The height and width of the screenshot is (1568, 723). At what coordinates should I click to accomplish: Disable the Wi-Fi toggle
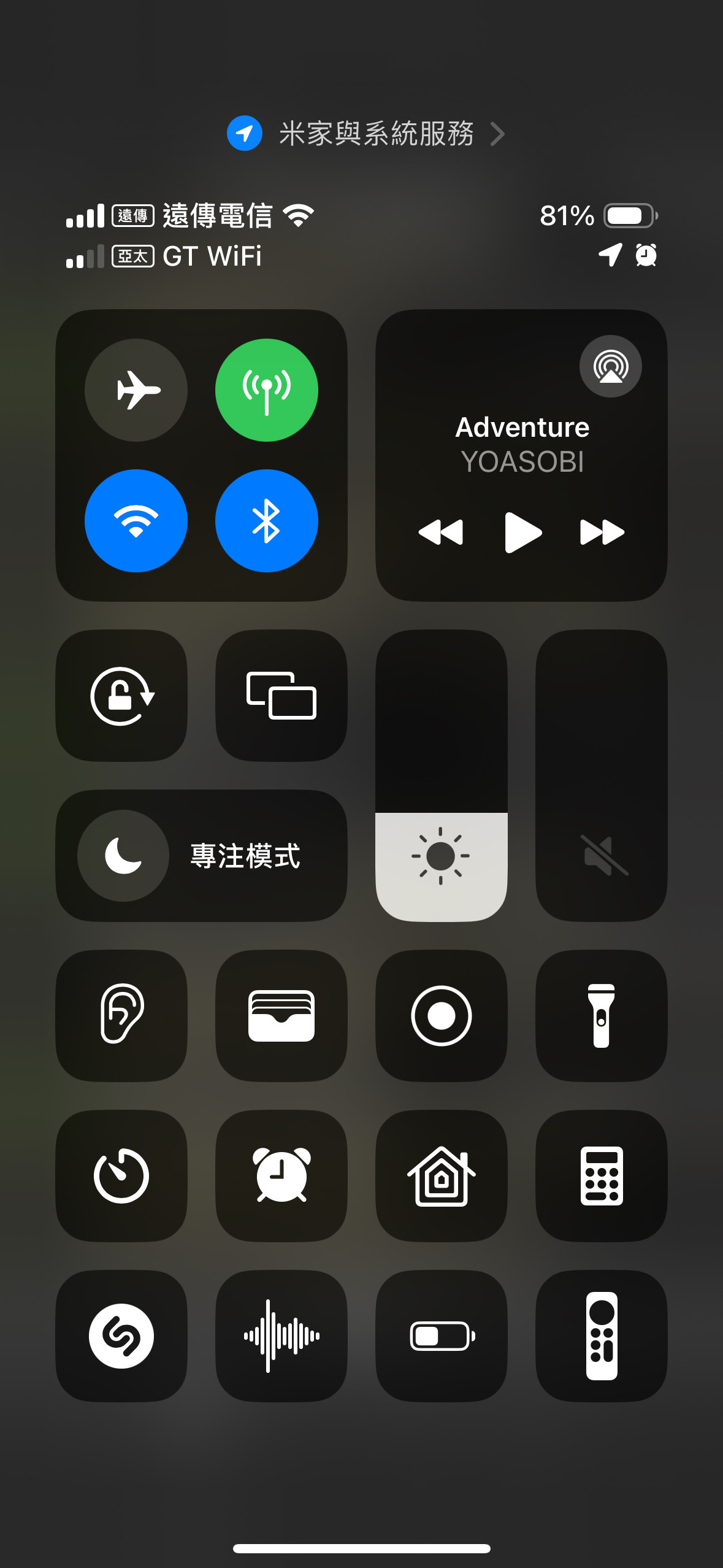click(x=136, y=521)
